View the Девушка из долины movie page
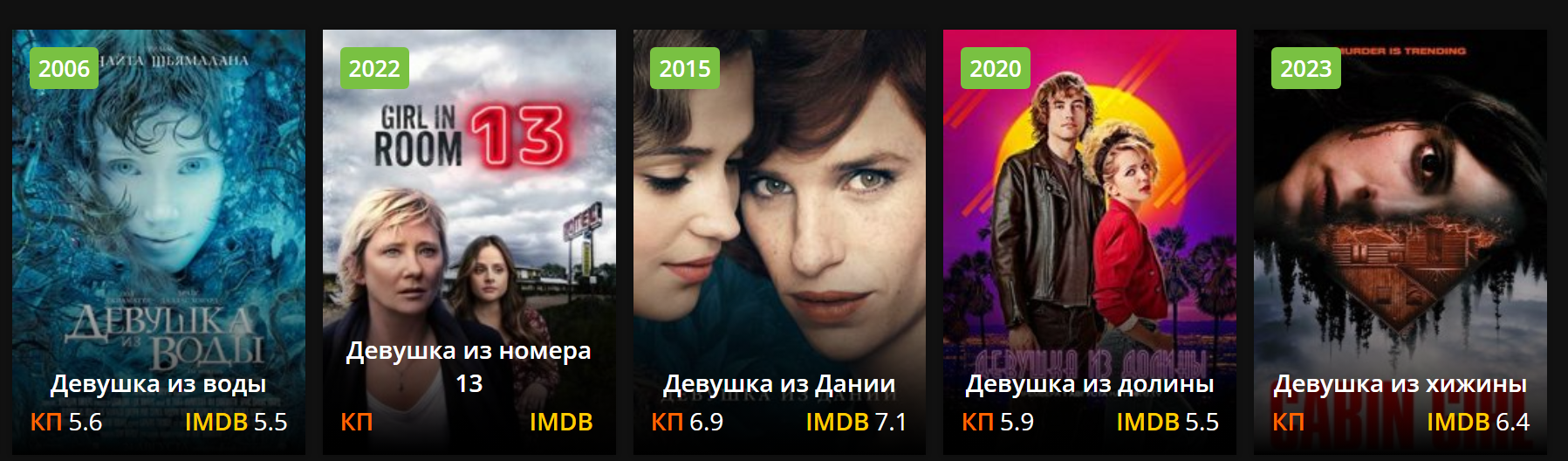The width and height of the screenshot is (1568, 461). (1090, 242)
